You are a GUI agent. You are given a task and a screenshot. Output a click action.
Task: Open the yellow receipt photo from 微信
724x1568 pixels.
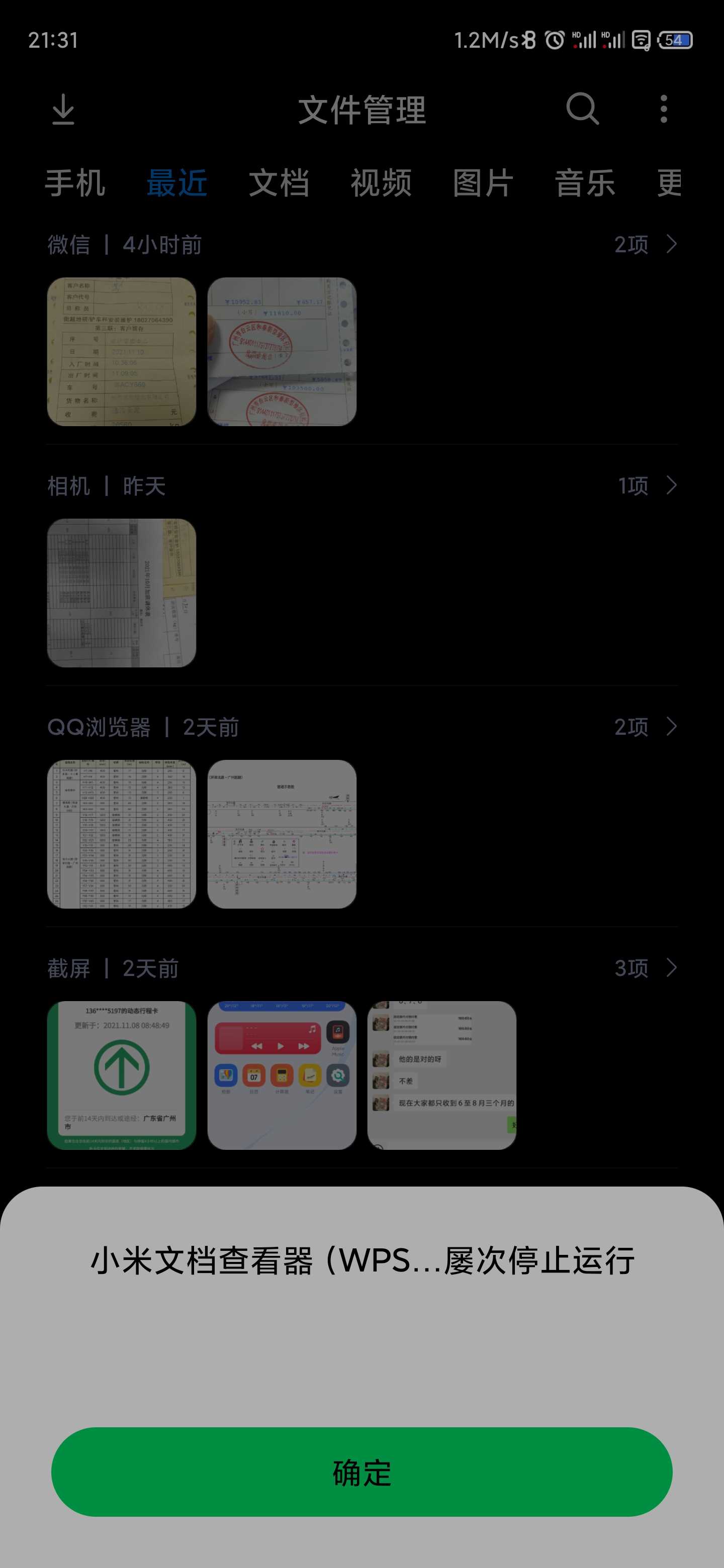click(x=122, y=352)
